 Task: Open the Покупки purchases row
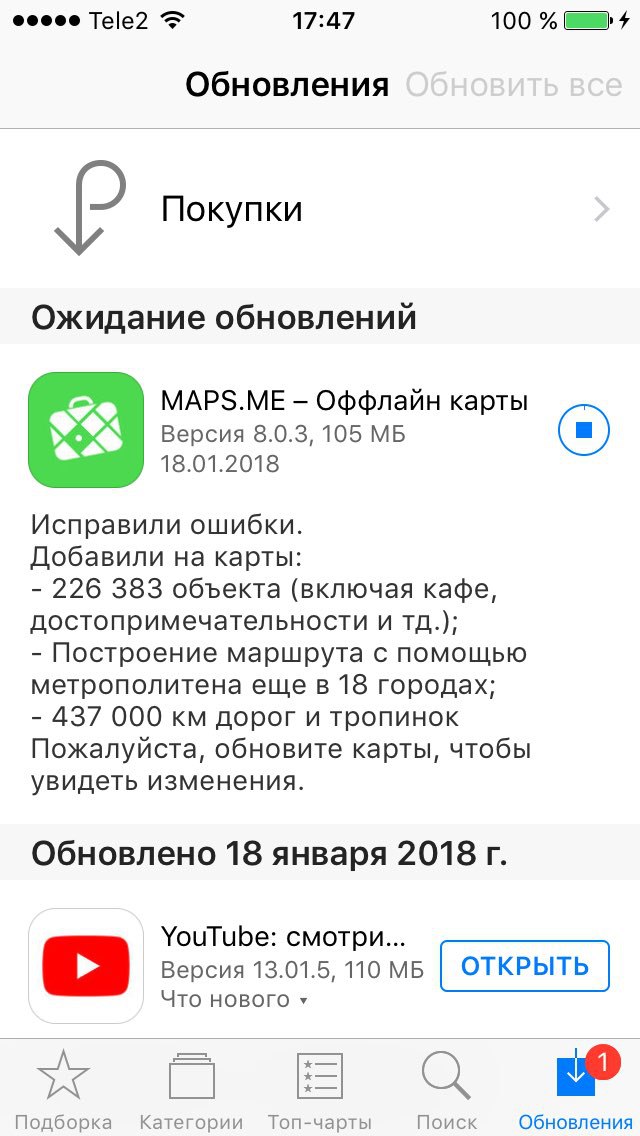(320, 209)
